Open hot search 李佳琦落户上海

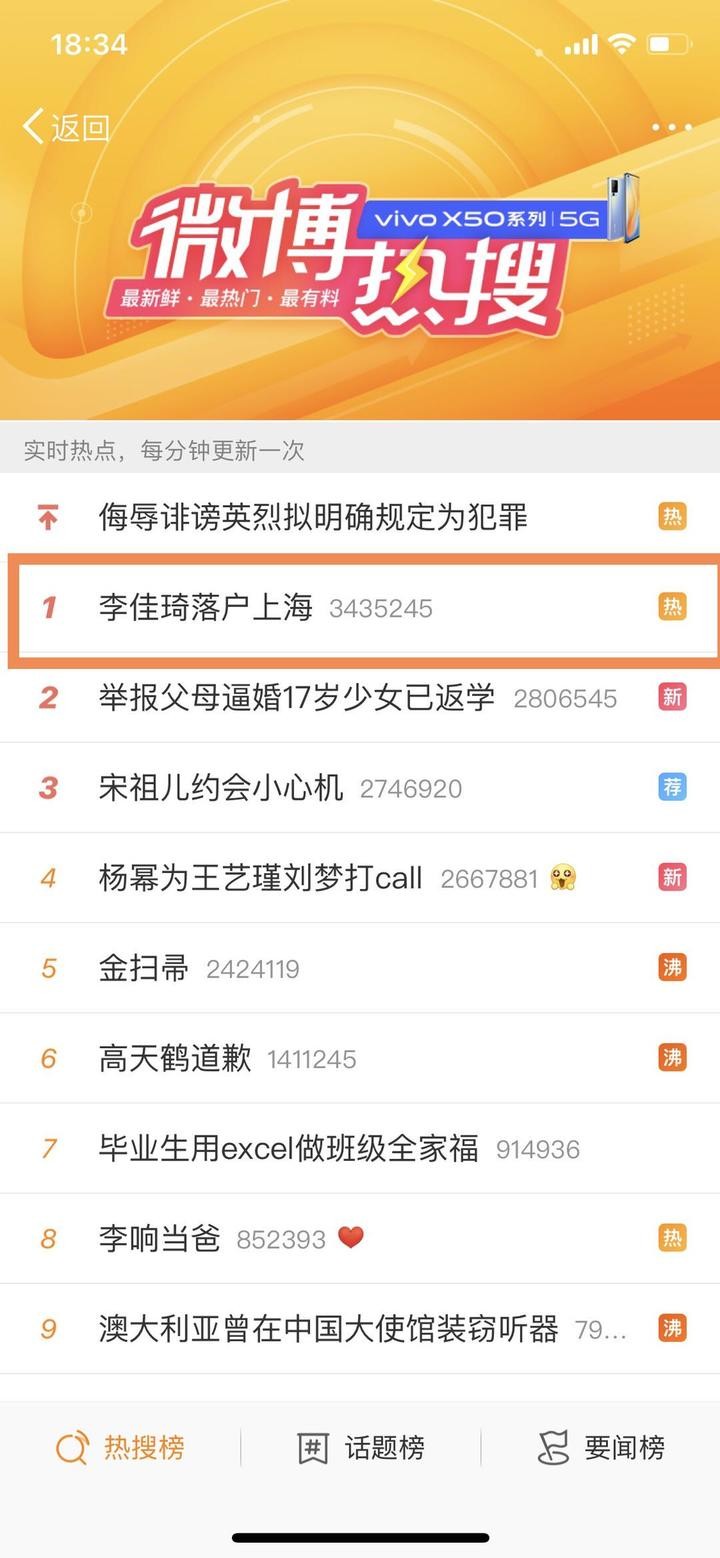[206, 607]
